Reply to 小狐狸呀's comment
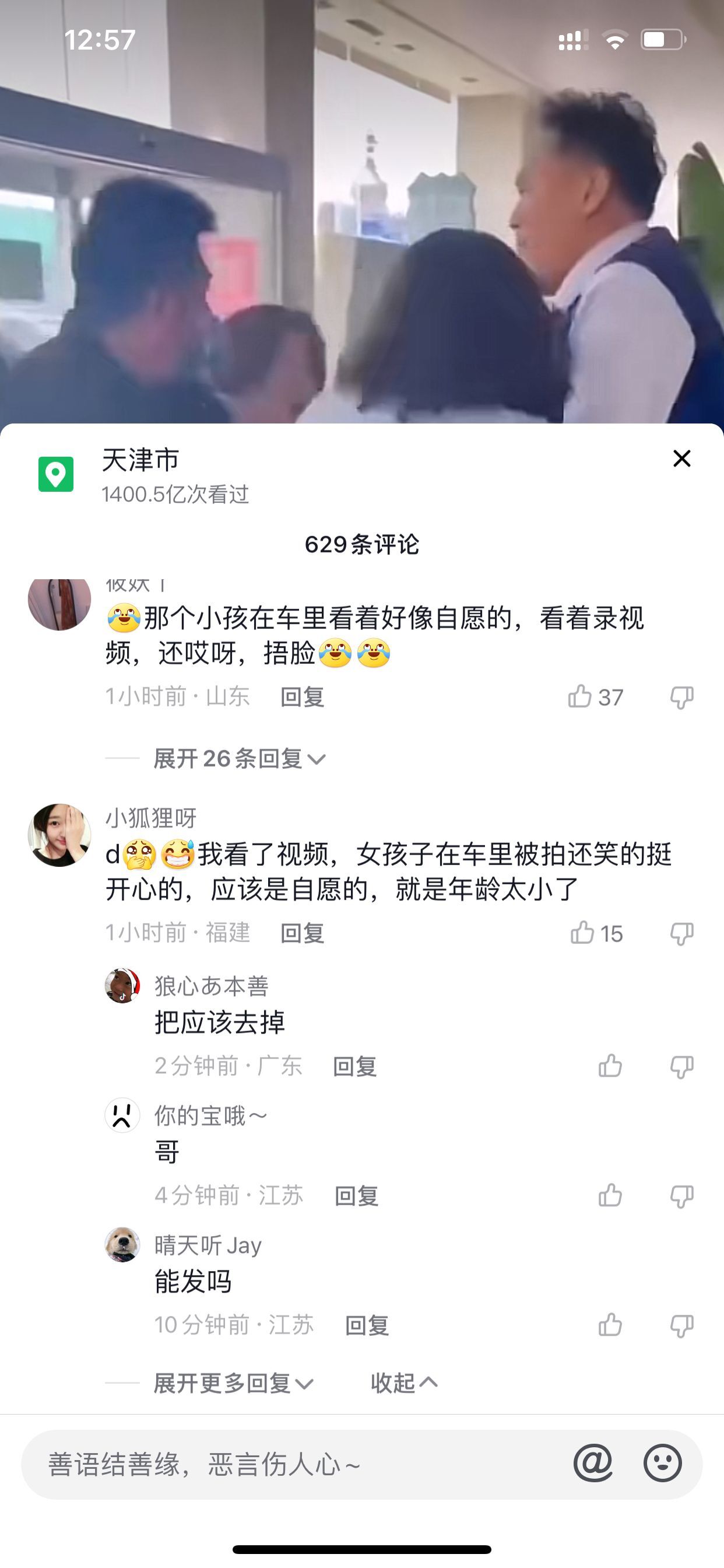 point(302,933)
